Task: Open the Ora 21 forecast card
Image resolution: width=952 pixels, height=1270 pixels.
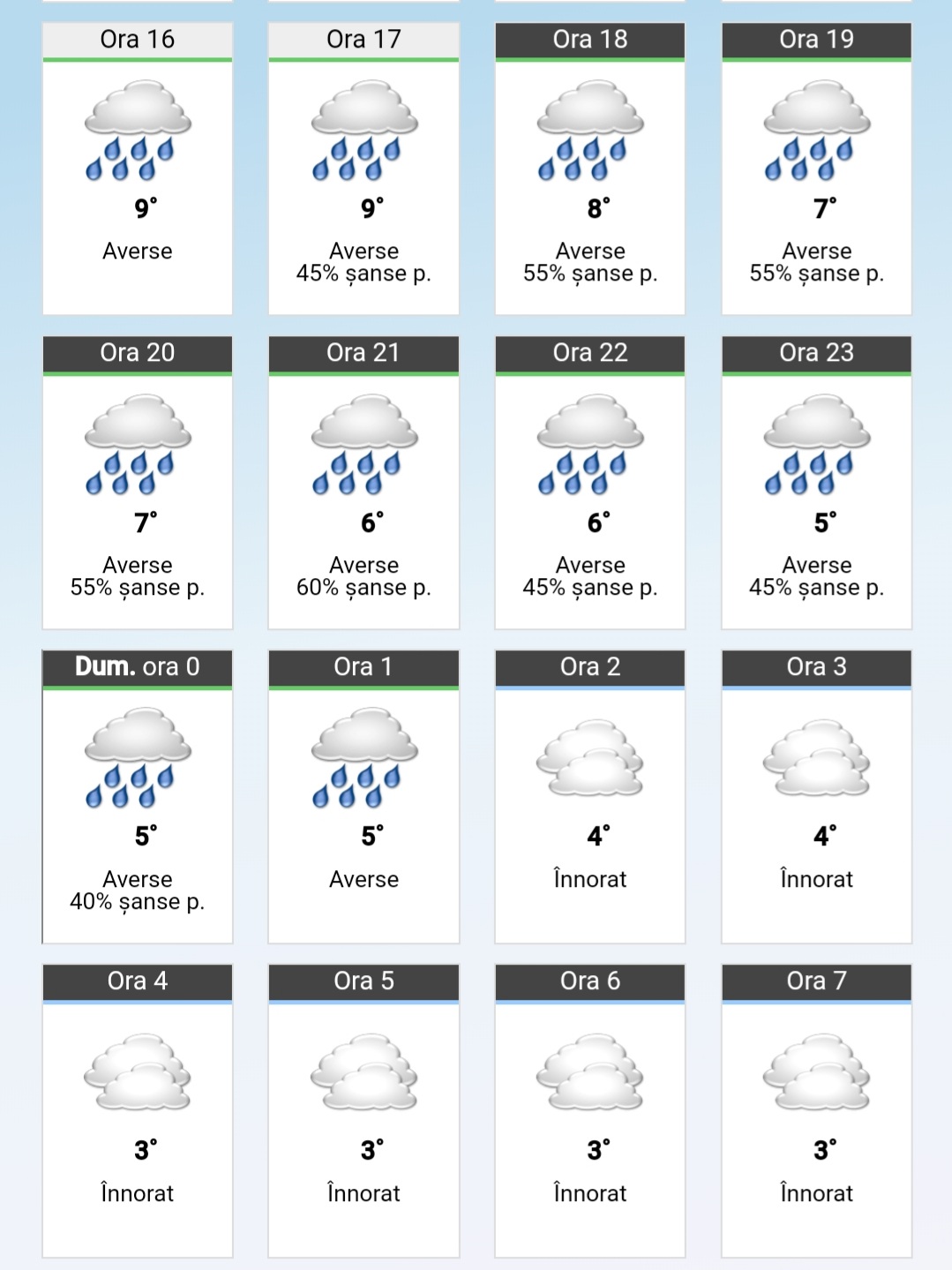Action: tap(364, 483)
